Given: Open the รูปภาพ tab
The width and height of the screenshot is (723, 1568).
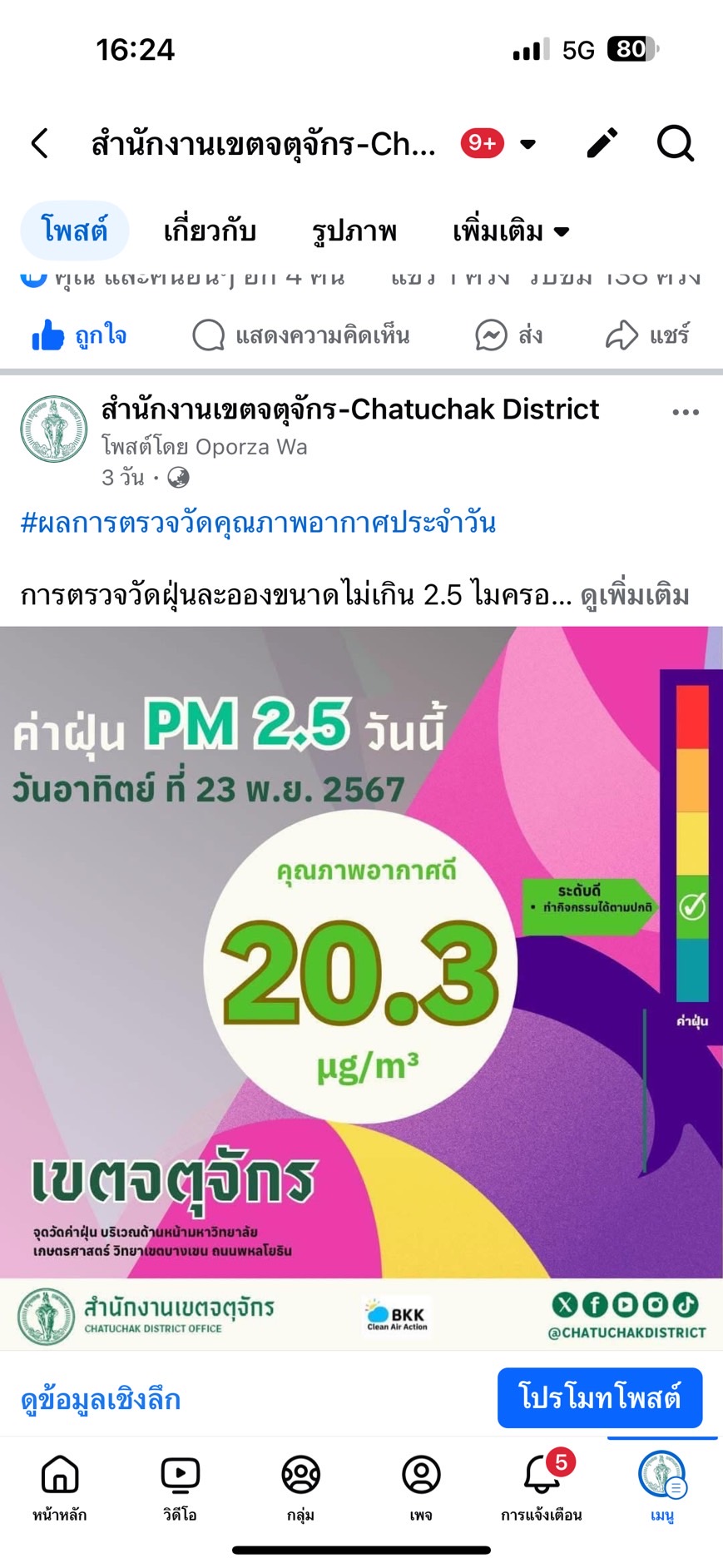Looking at the screenshot, I should (354, 231).
